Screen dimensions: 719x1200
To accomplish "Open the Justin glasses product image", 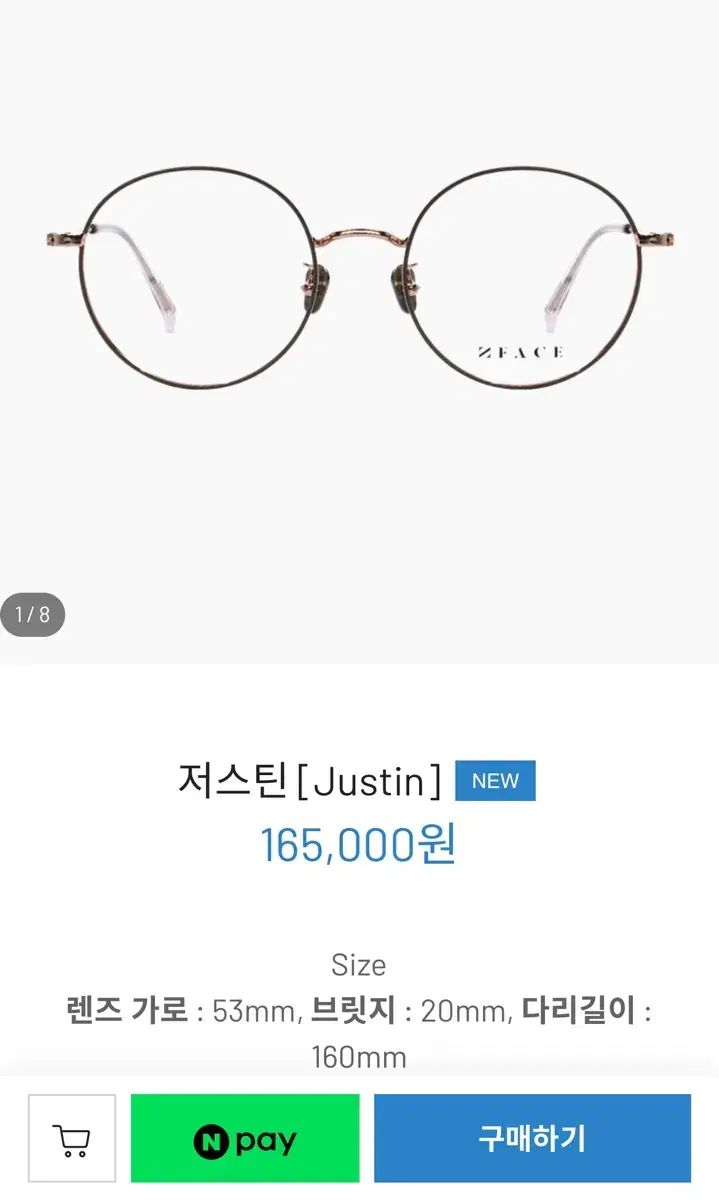I will coord(360,280).
